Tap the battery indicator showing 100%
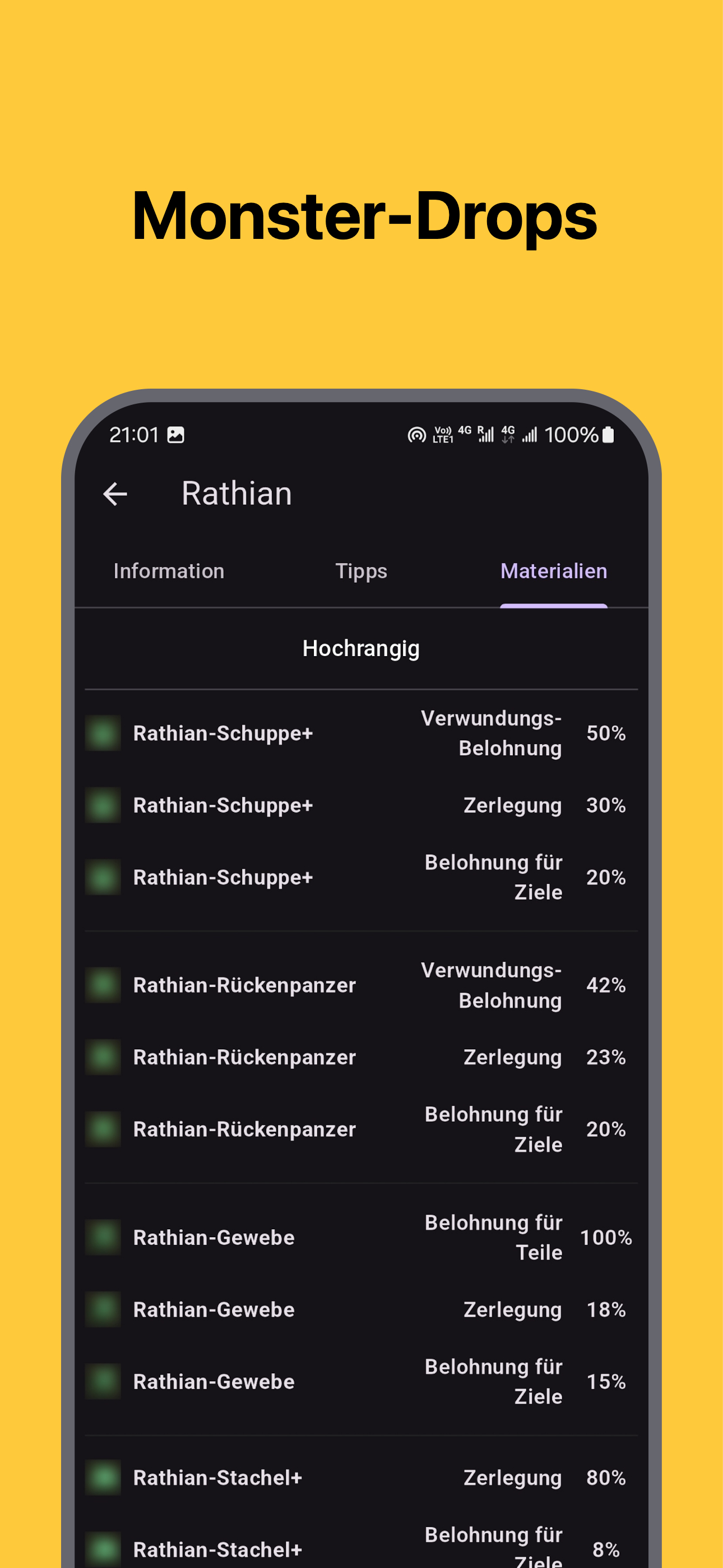 pyautogui.click(x=580, y=434)
